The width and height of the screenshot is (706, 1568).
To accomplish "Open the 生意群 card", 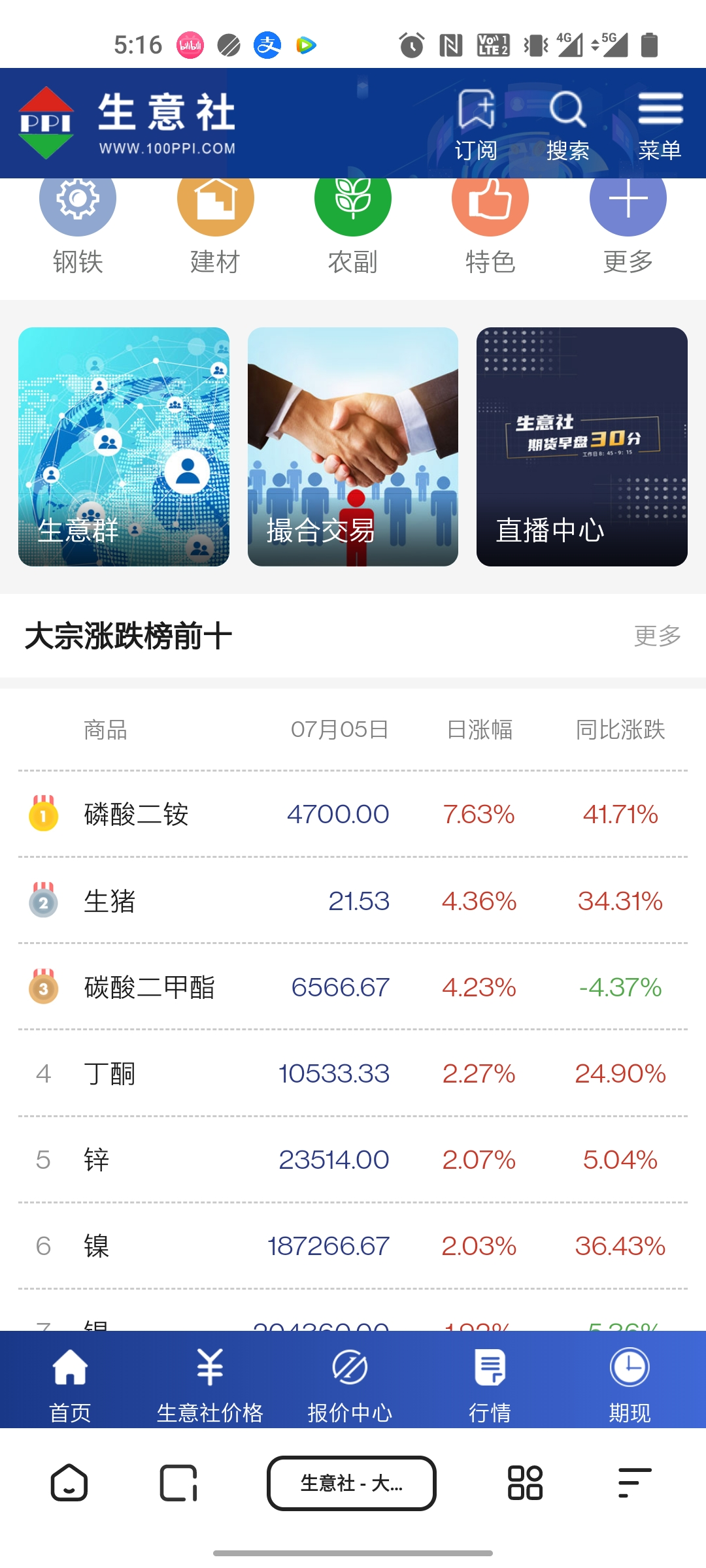I will point(124,447).
